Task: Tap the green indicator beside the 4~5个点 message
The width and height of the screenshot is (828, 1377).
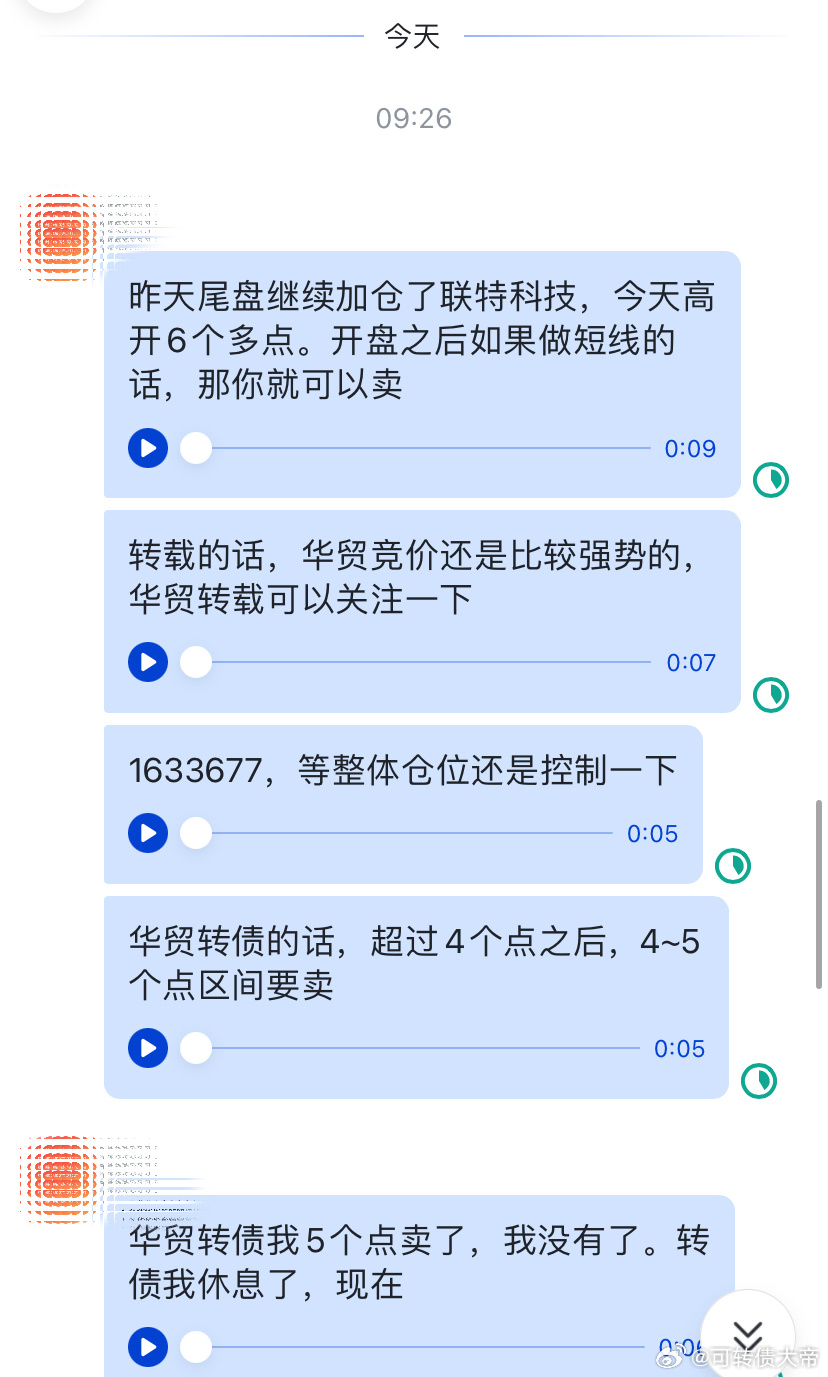Action: coord(759,1081)
